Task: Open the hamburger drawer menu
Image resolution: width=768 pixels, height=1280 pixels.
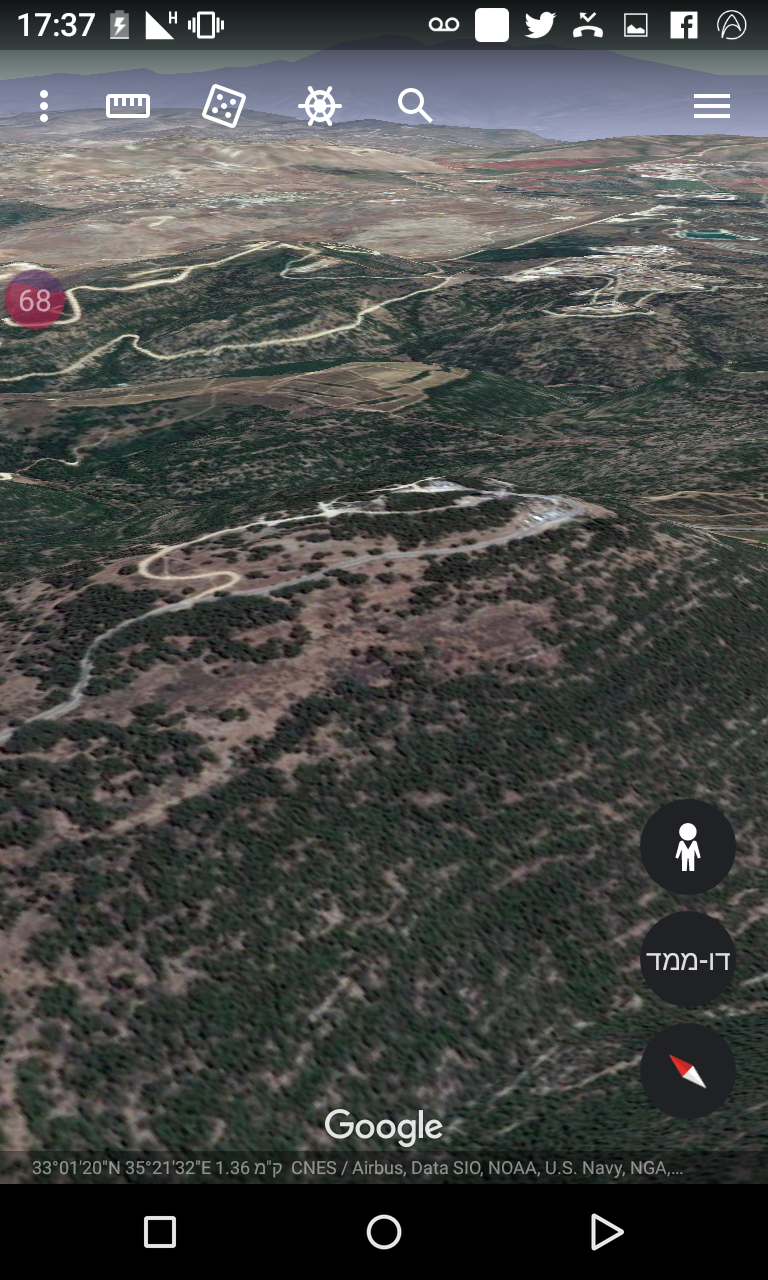Action: [x=712, y=106]
